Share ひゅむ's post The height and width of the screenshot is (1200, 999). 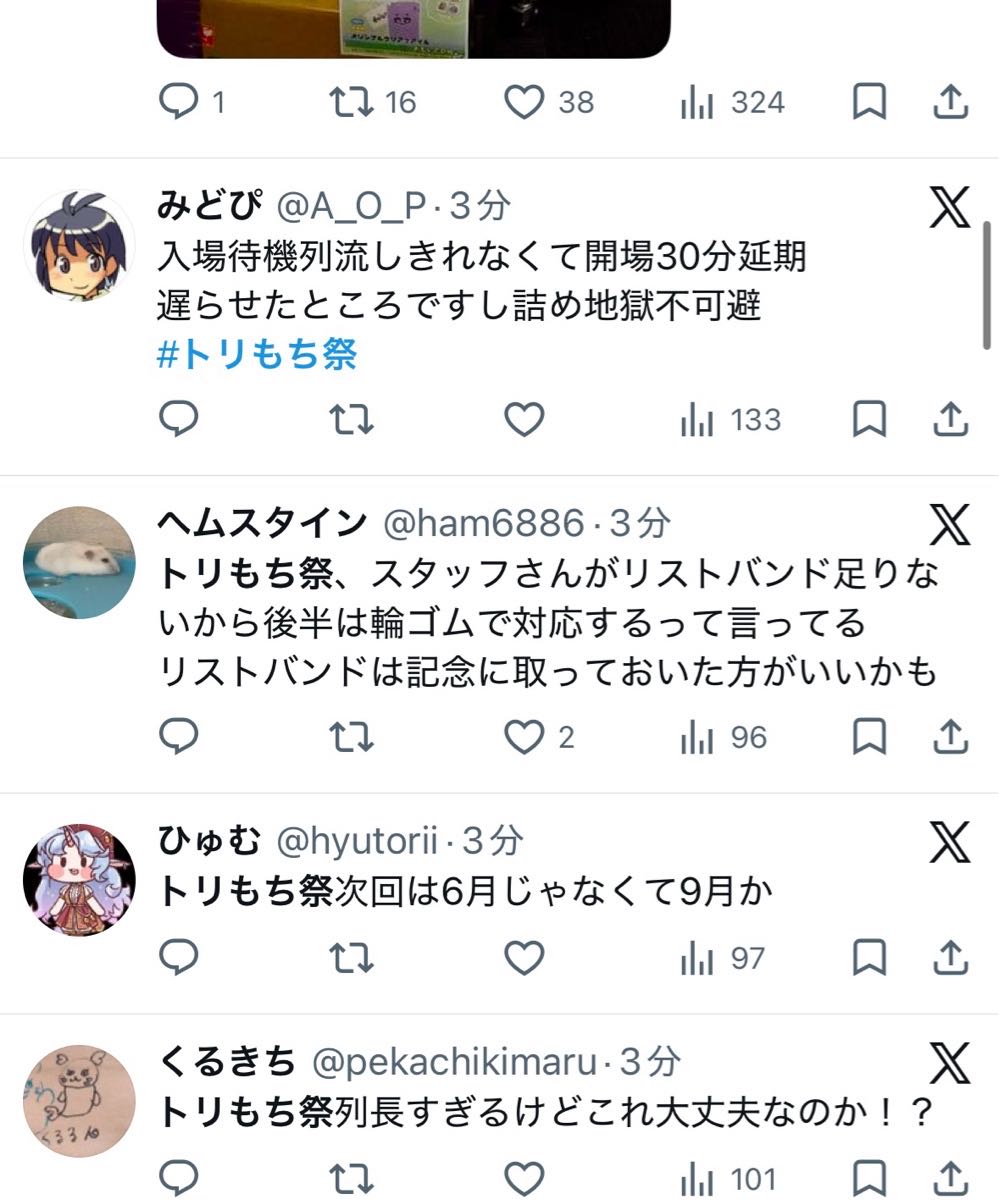950,959
